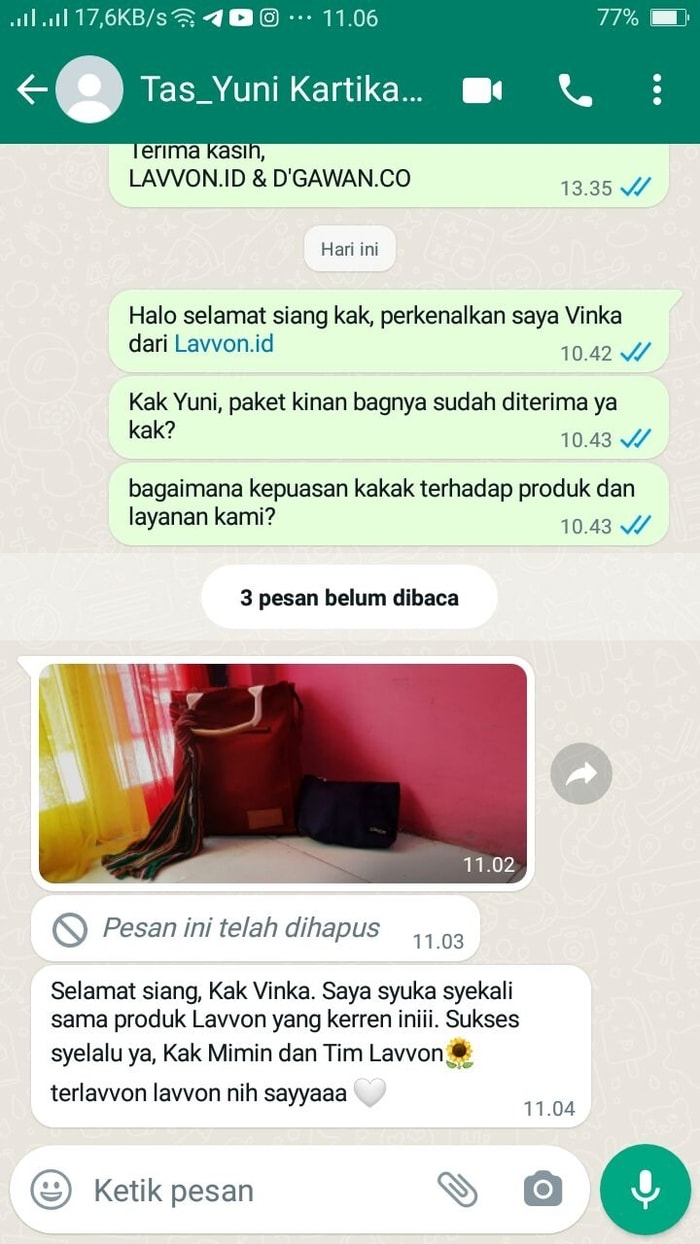The height and width of the screenshot is (1244, 700).
Task: Open Tas_Yuni Kartika contact info
Action: click(x=282, y=90)
